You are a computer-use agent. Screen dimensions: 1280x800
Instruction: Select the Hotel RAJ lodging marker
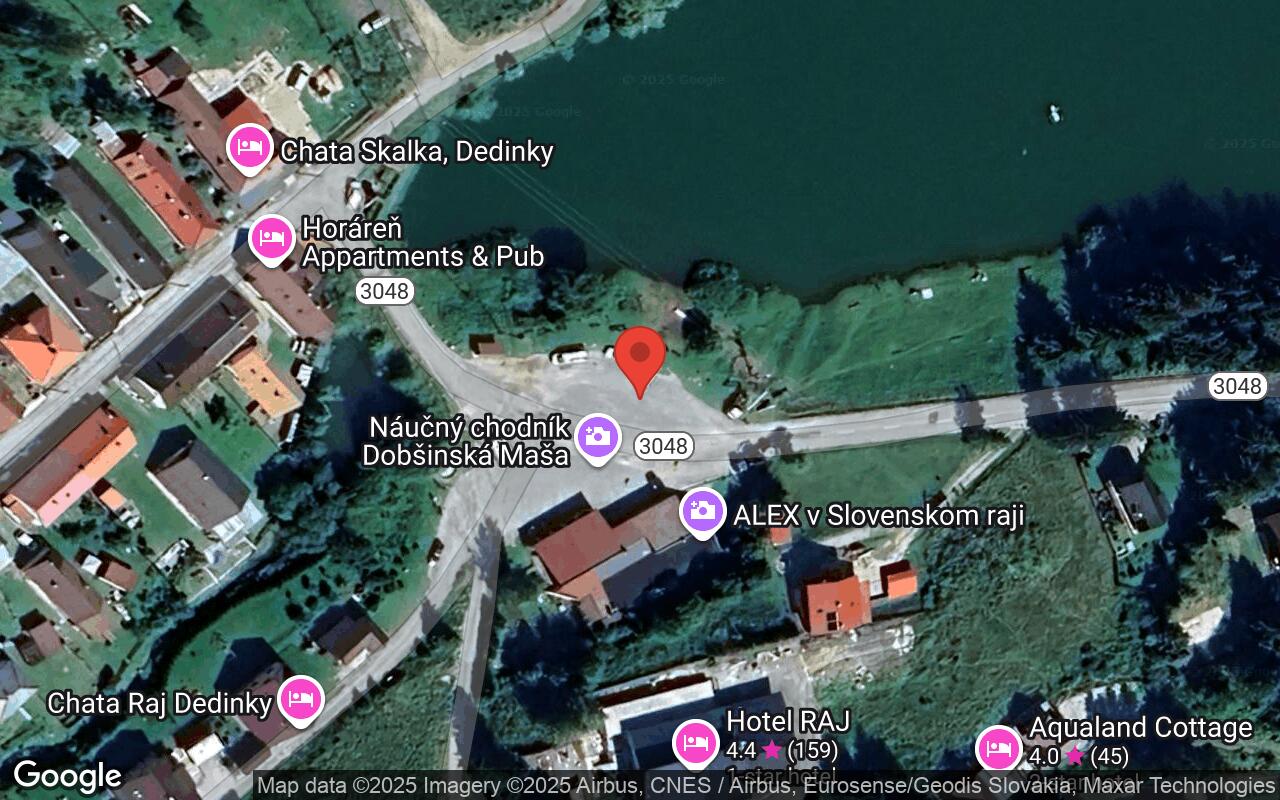tap(695, 743)
